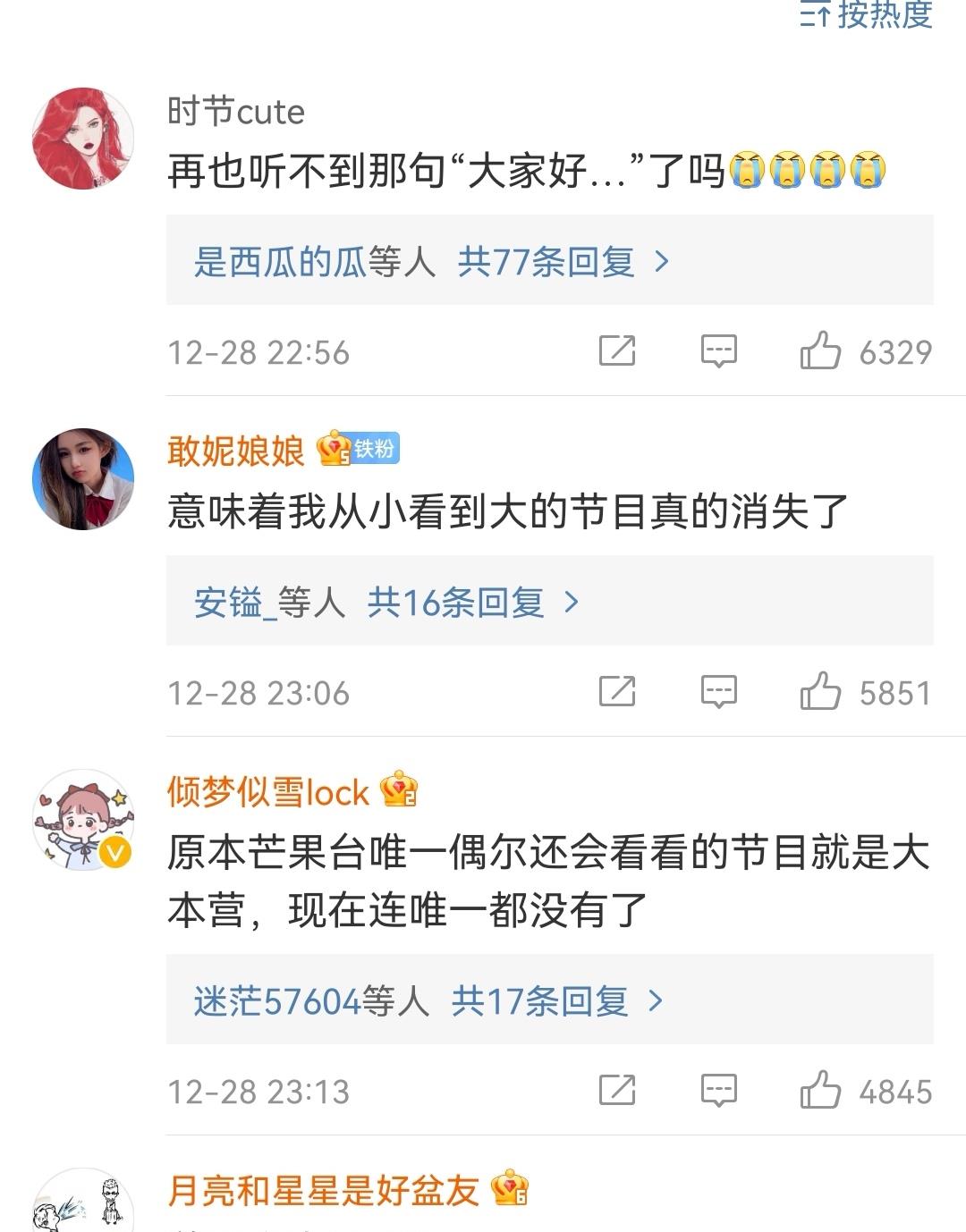Viewport: 966px width, 1232px height.
Task: Open 月亮和星星是好盆友's username link
Action: [x=324, y=1191]
